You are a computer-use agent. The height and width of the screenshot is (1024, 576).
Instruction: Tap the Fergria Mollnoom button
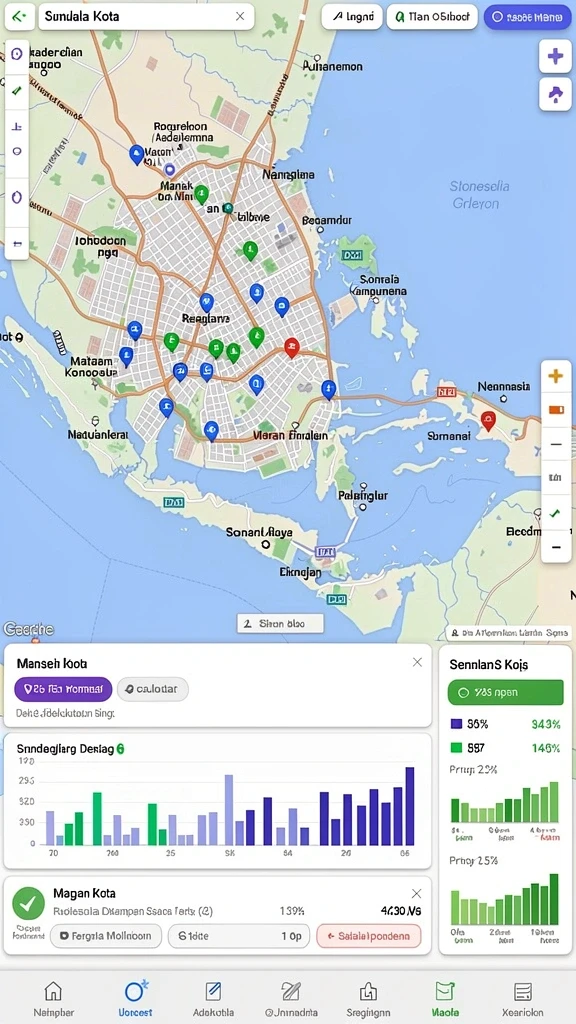pyautogui.click(x=105, y=936)
